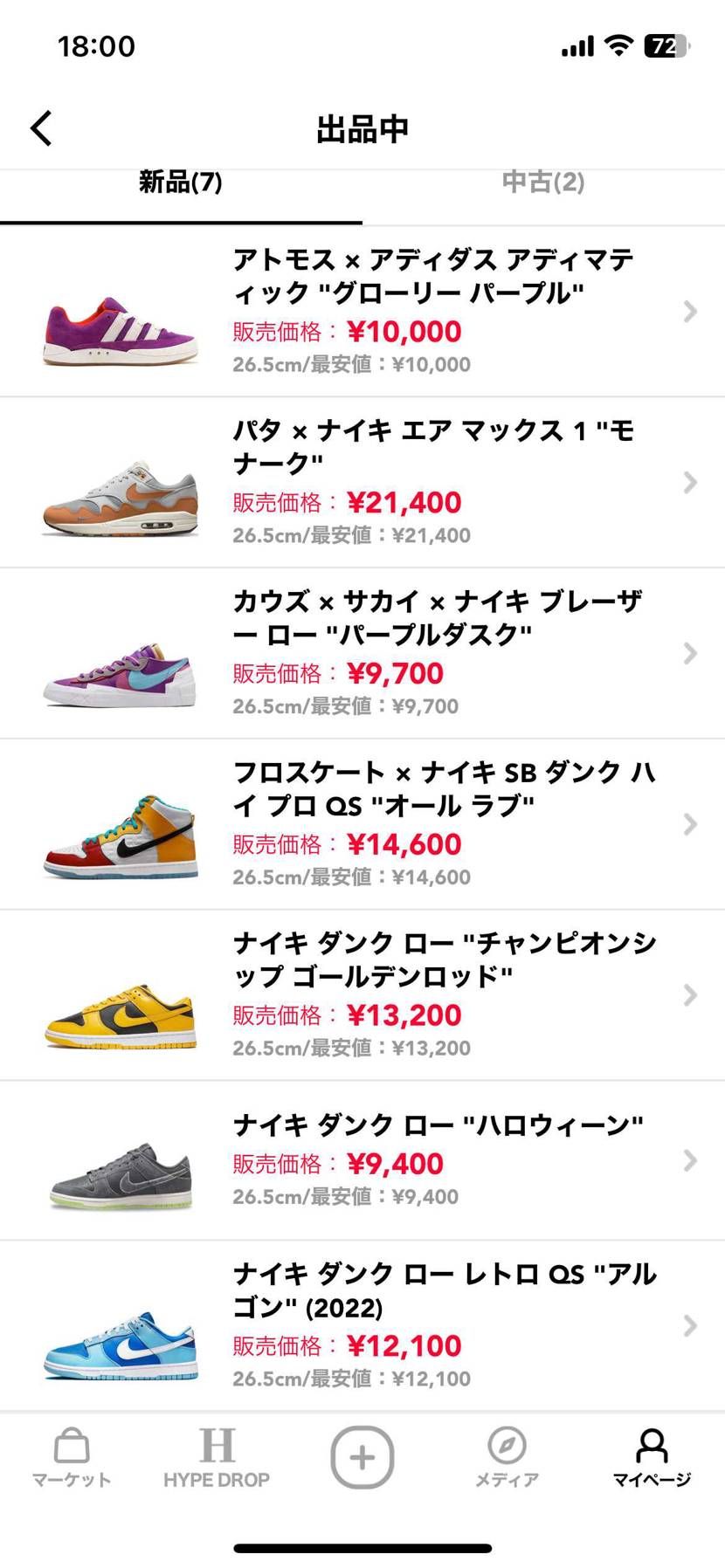The image size is (725, 1568).
Task: Expand the Dunk Low Argon 2022 listing
Action: 691,1324
